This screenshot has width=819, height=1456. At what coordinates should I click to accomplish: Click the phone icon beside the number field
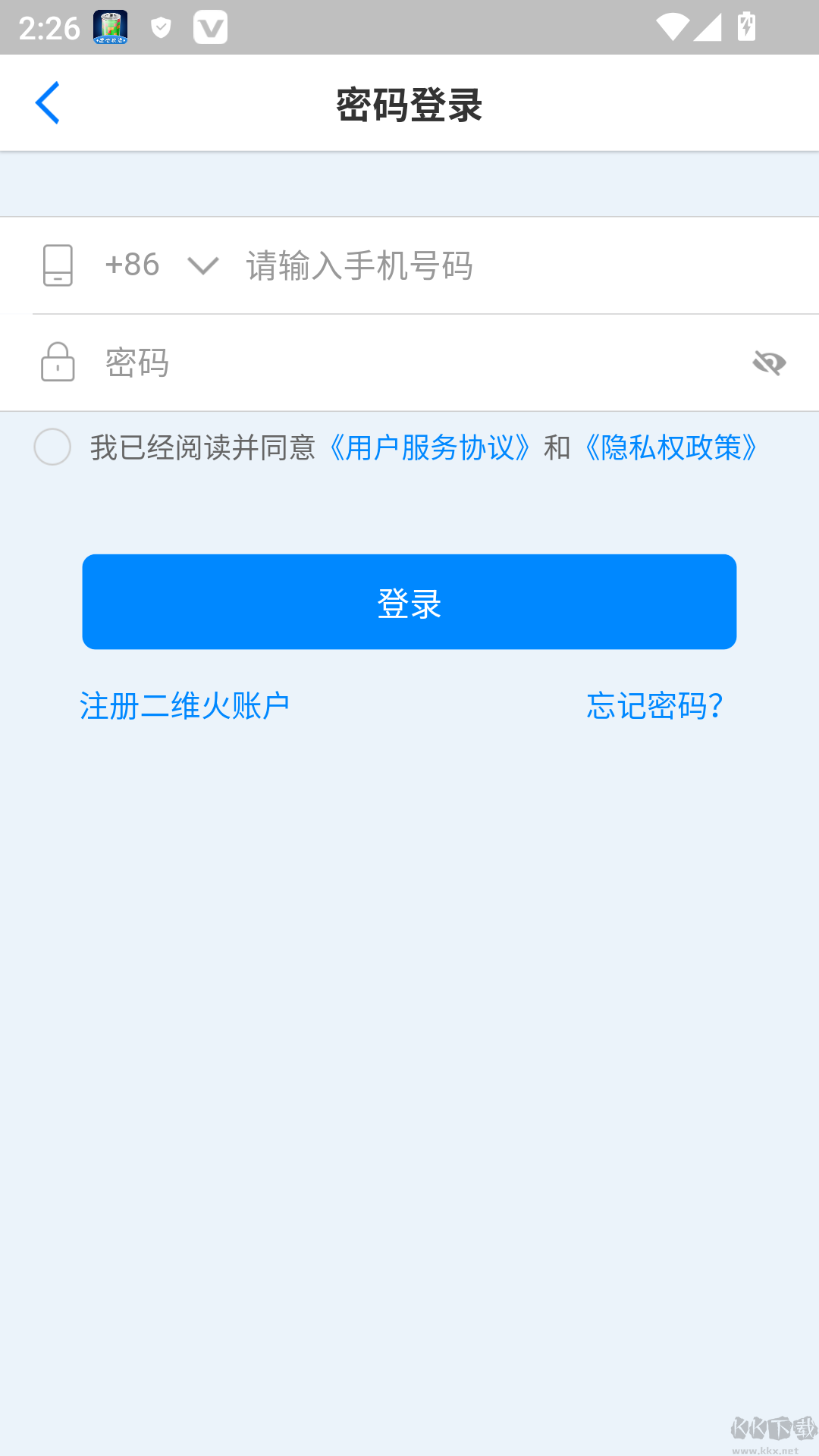click(x=58, y=265)
